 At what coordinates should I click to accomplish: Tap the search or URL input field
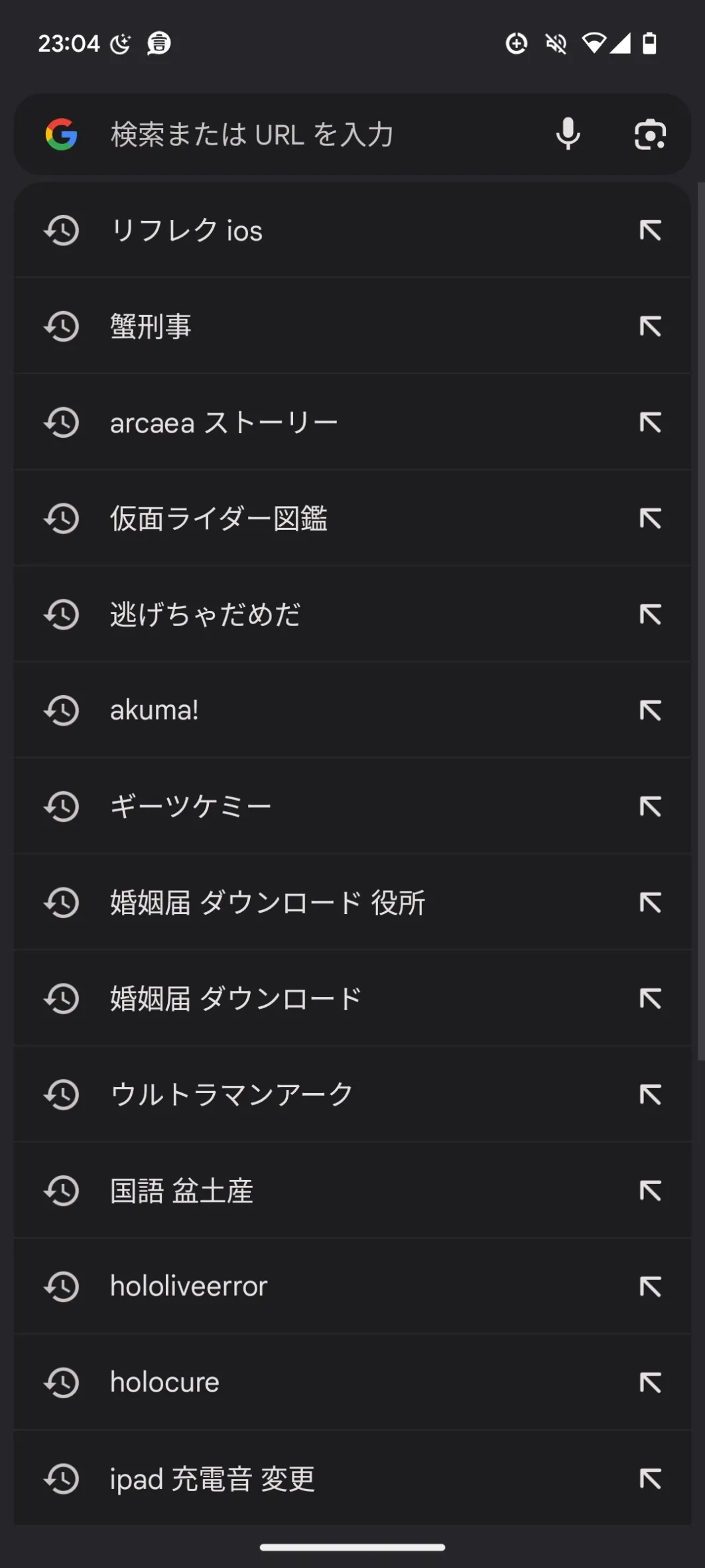318,135
